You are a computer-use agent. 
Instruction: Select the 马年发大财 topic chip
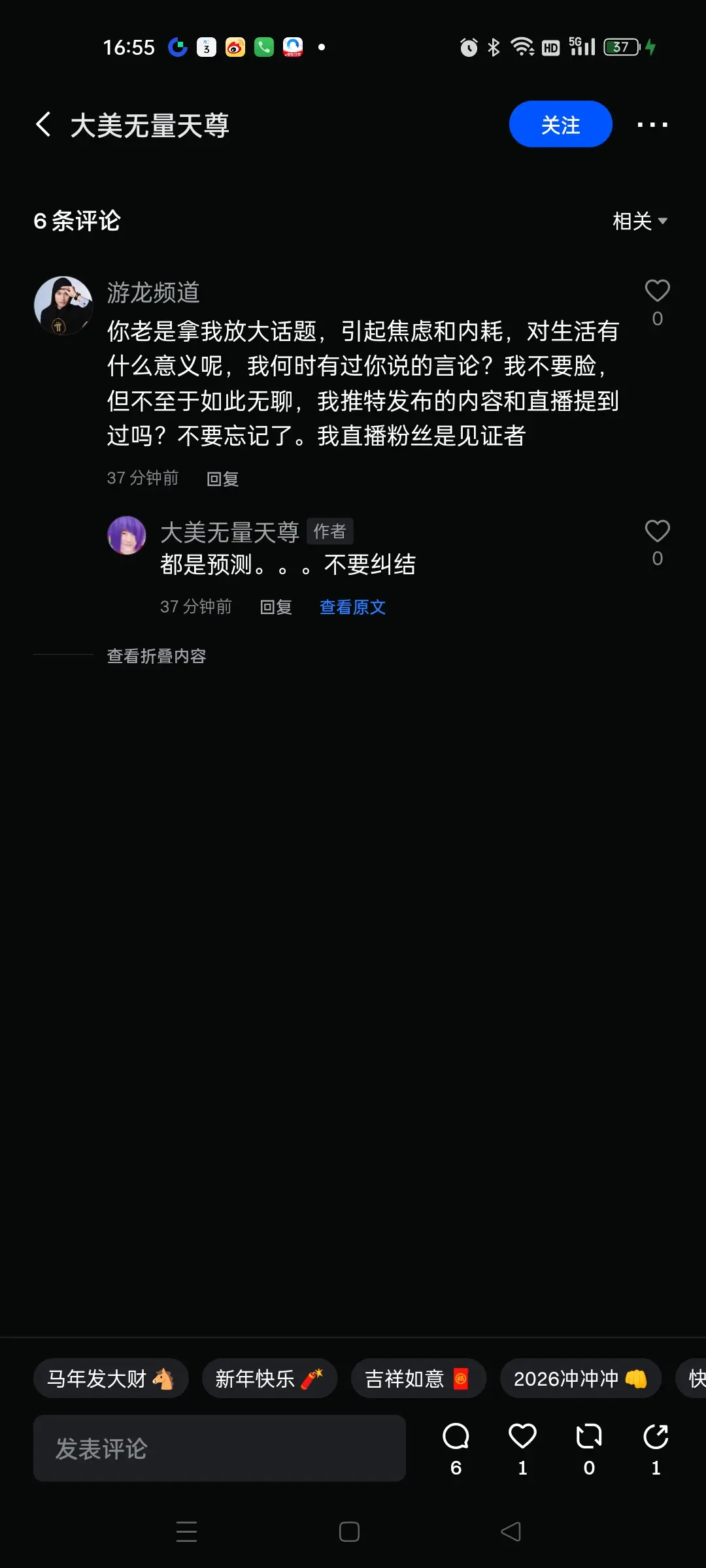tap(110, 1379)
